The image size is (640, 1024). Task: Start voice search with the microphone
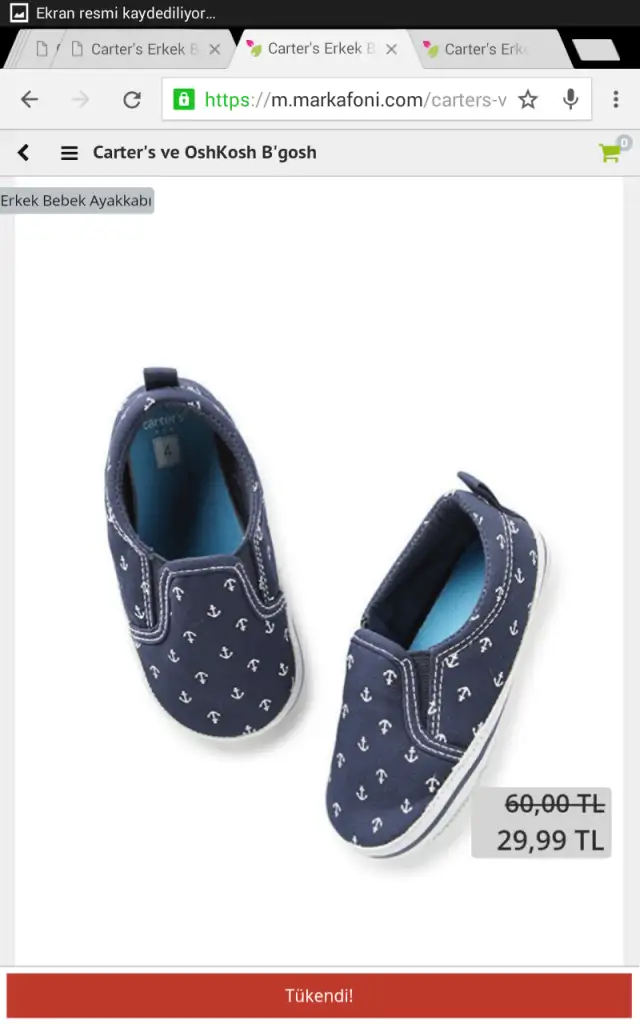pos(570,100)
